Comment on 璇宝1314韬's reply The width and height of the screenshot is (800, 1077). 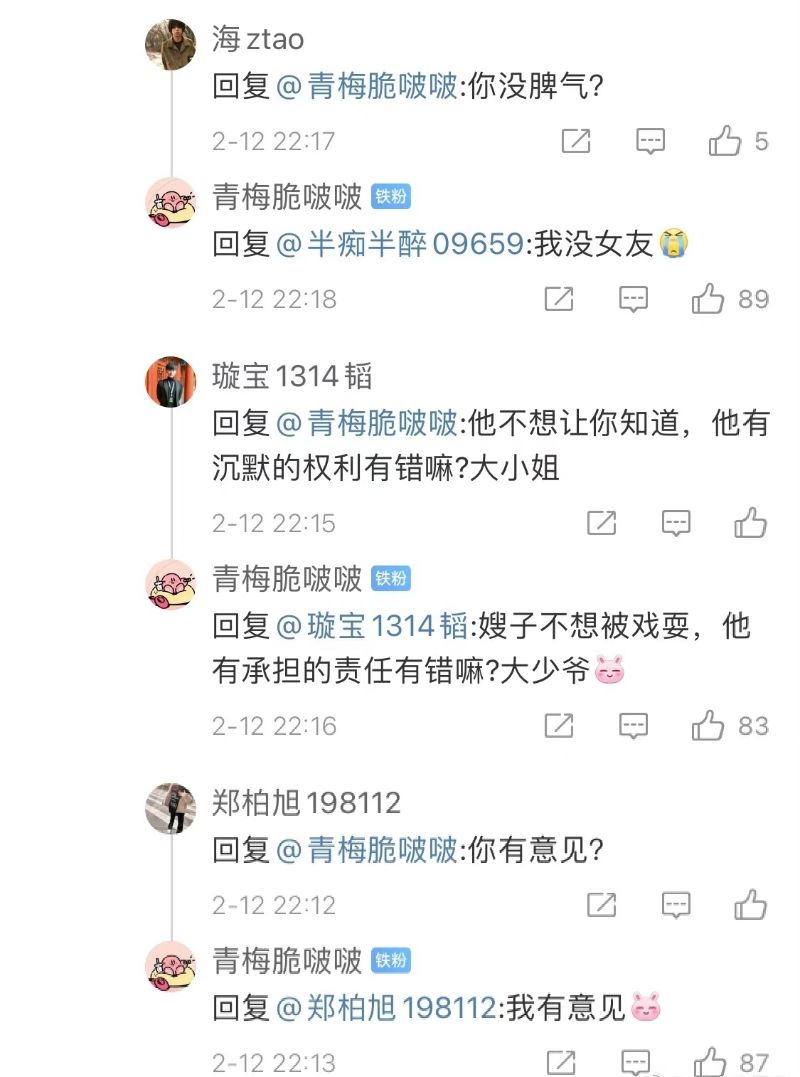coord(677,522)
